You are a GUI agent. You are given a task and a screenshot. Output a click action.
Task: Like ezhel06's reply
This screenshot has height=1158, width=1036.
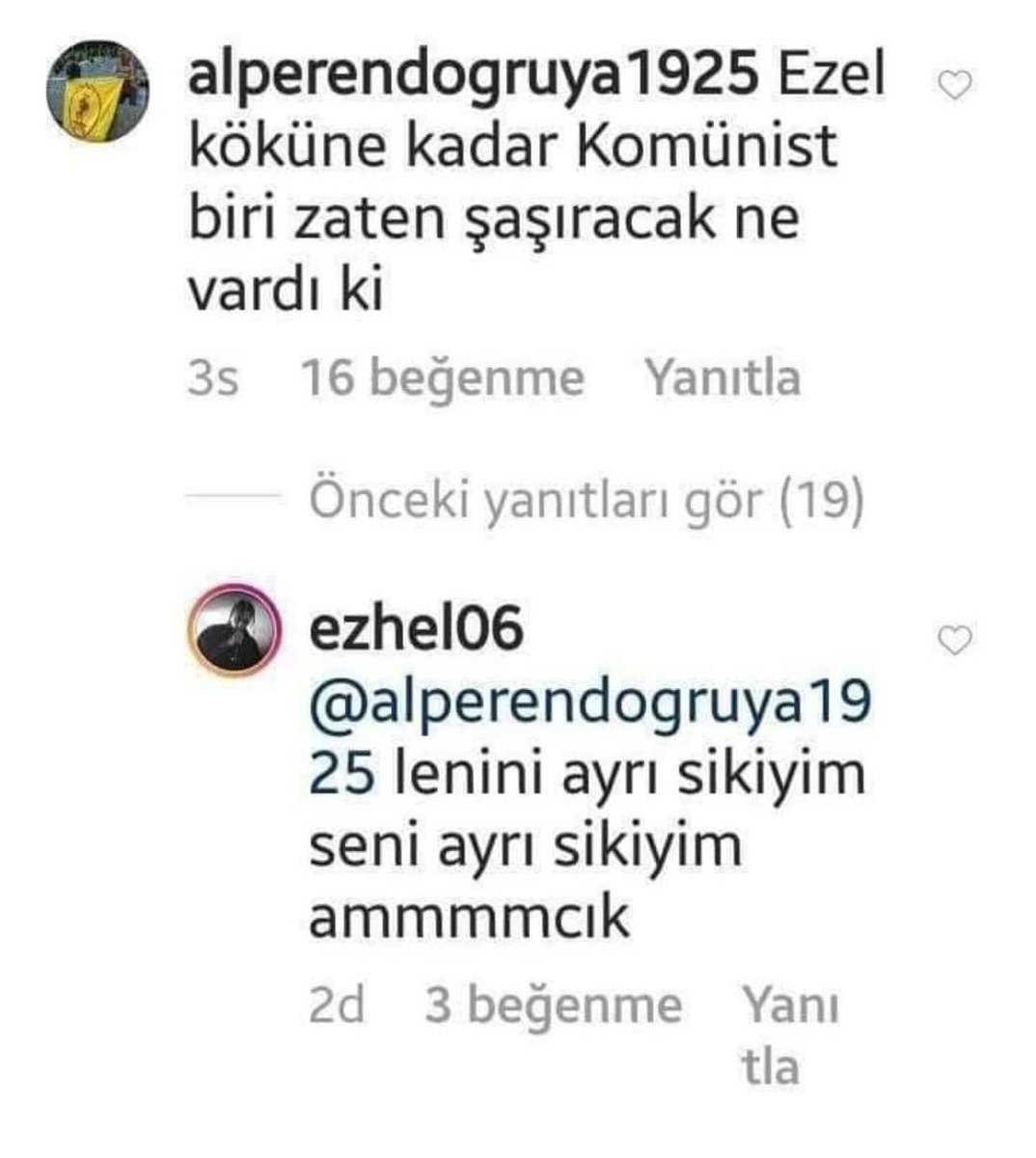pos(955,640)
